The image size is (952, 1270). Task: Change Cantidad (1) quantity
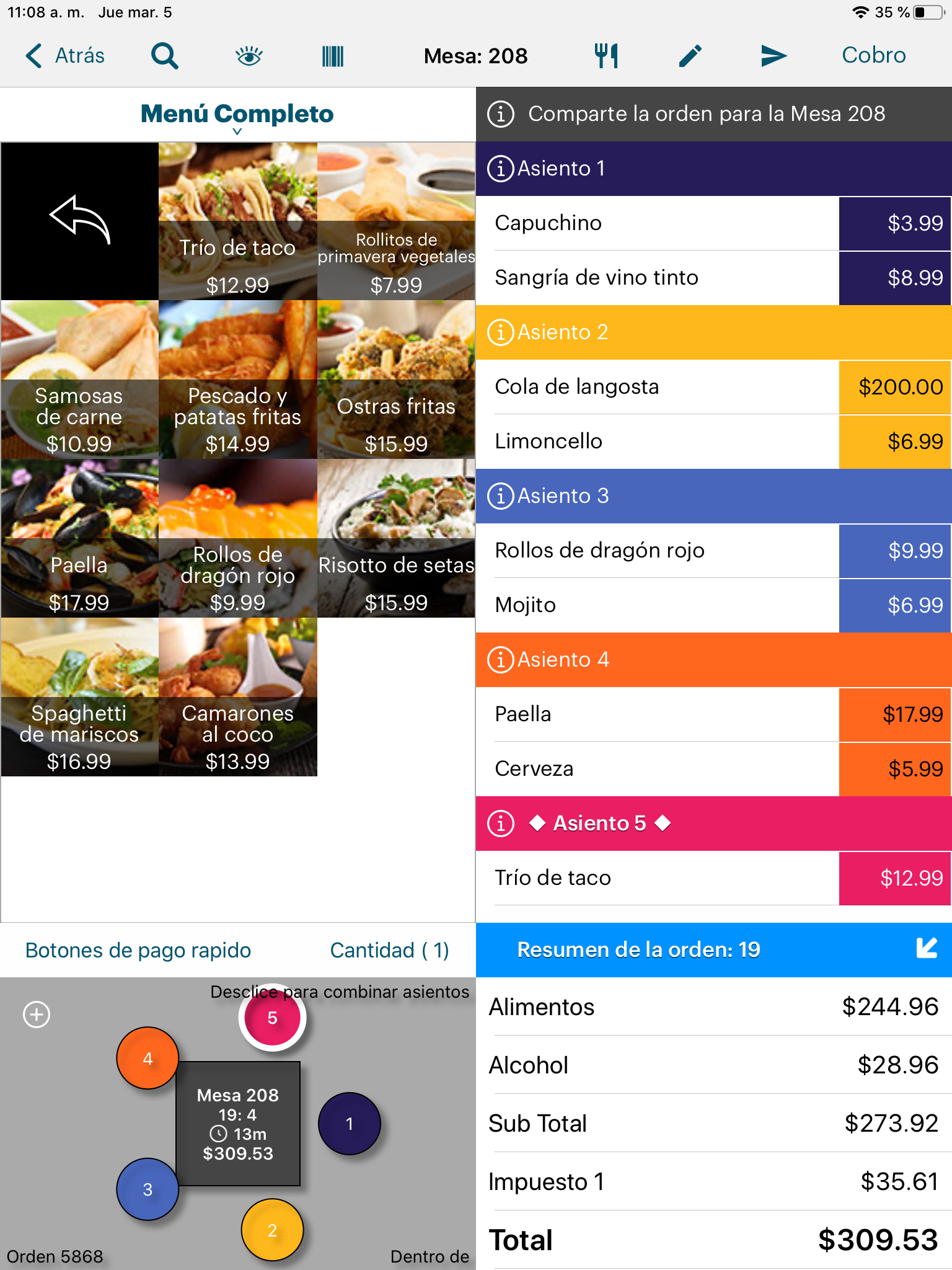pos(389,950)
